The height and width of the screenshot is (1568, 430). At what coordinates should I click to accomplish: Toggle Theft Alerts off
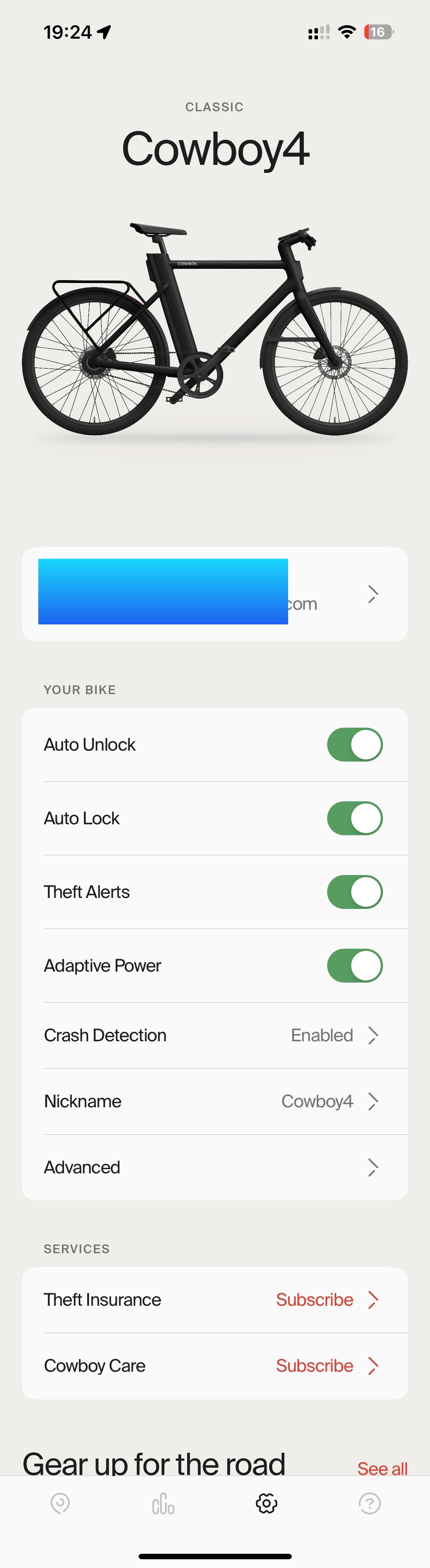click(355, 892)
